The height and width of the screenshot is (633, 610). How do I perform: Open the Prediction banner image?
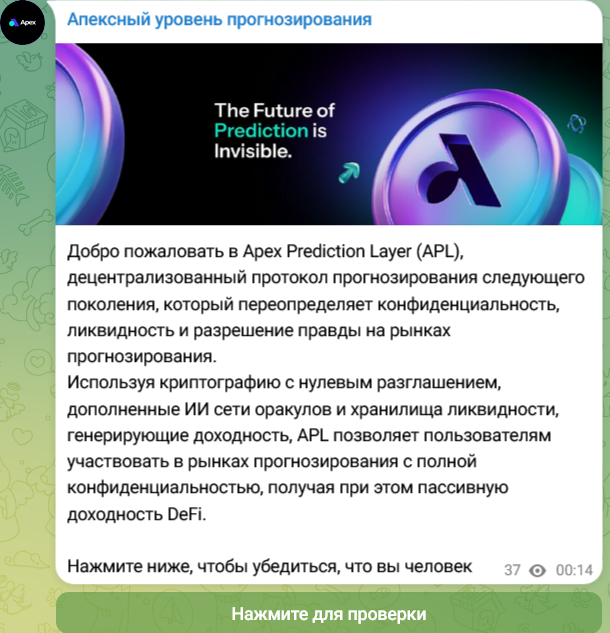coord(329,133)
